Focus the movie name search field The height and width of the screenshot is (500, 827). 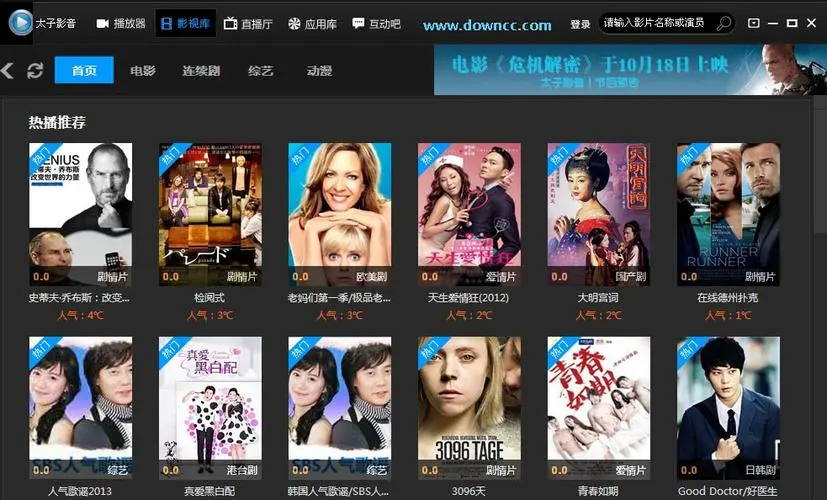[x=655, y=23]
